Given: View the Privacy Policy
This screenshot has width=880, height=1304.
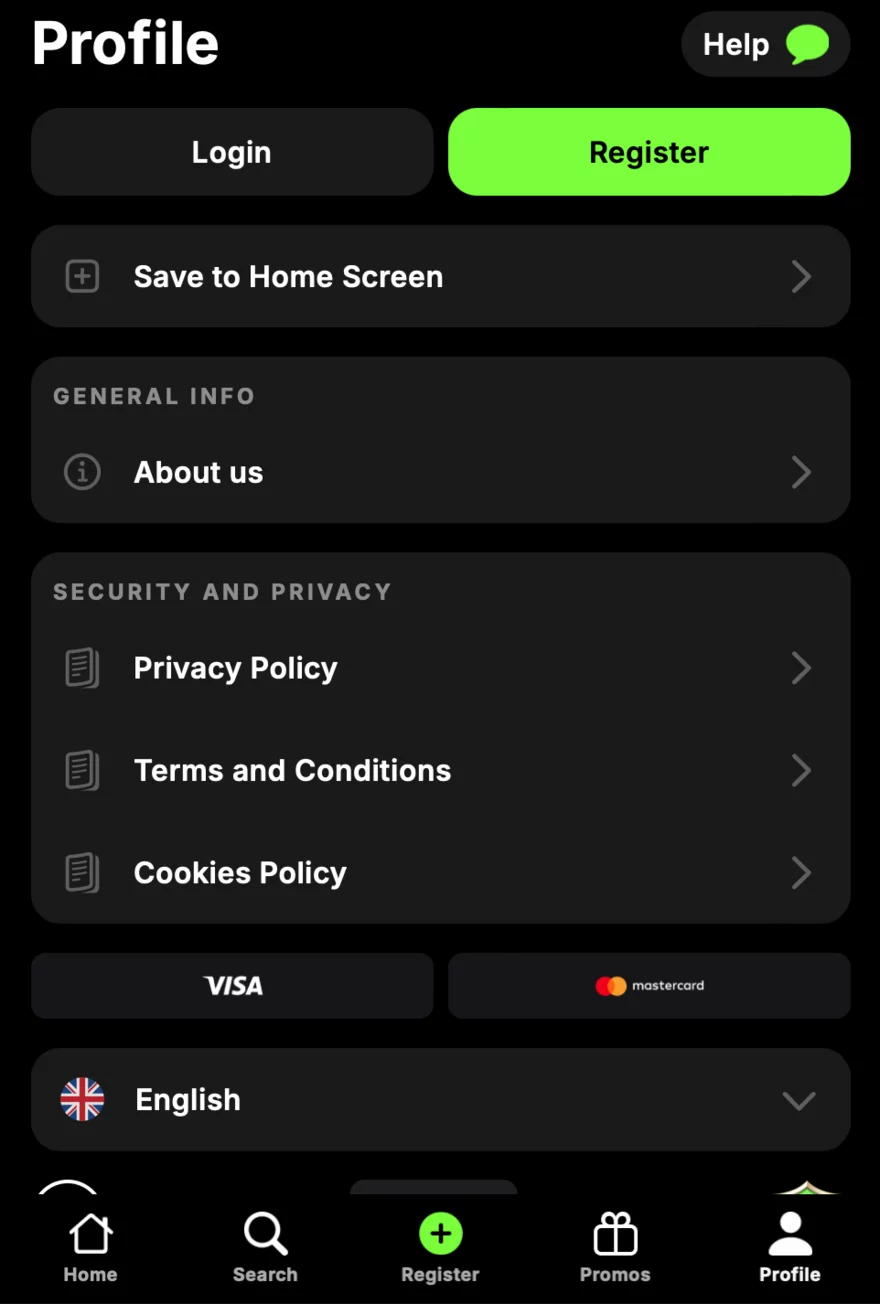Looking at the screenshot, I should click(x=440, y=668).
